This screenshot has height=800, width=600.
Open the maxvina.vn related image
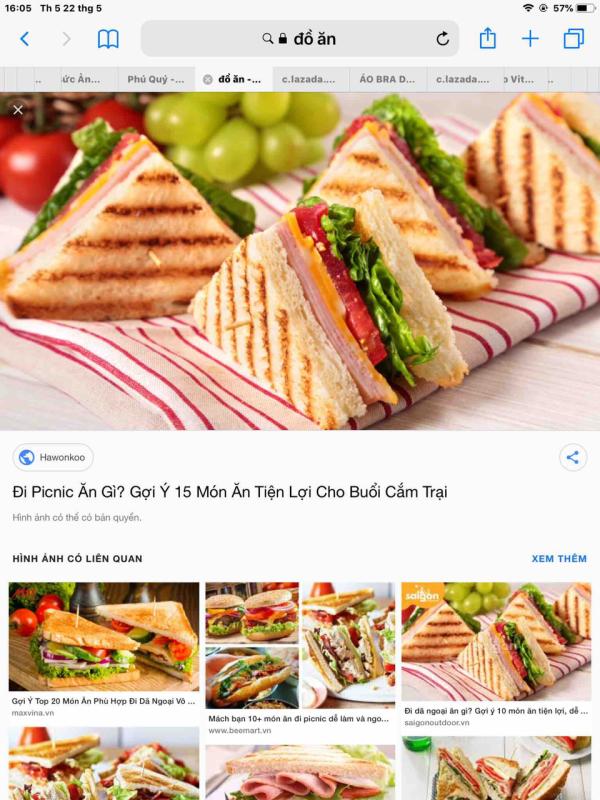104,636
